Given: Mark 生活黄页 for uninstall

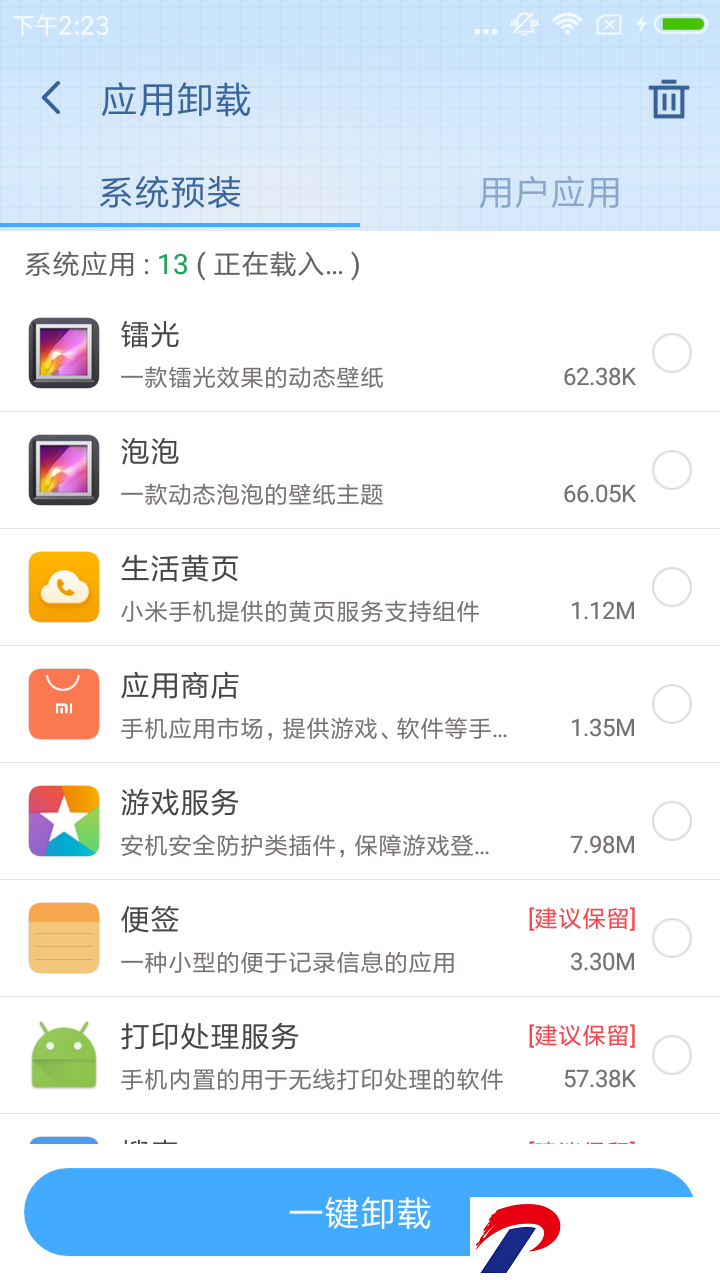Looking at the screenshot, I should [x=672, y=587].
